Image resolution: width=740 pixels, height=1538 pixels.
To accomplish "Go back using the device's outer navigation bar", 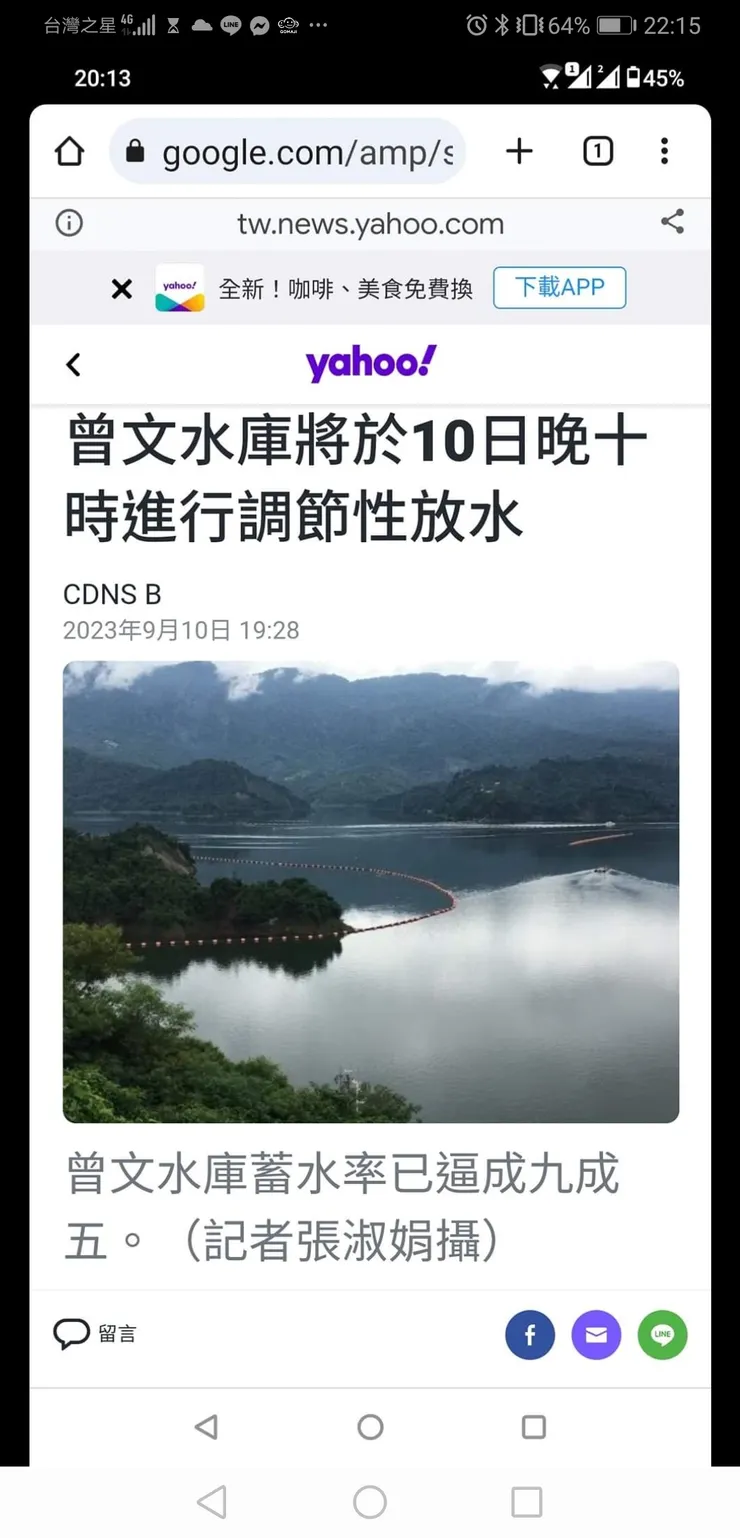I will pyautogui.click(x=212, y=1501).
